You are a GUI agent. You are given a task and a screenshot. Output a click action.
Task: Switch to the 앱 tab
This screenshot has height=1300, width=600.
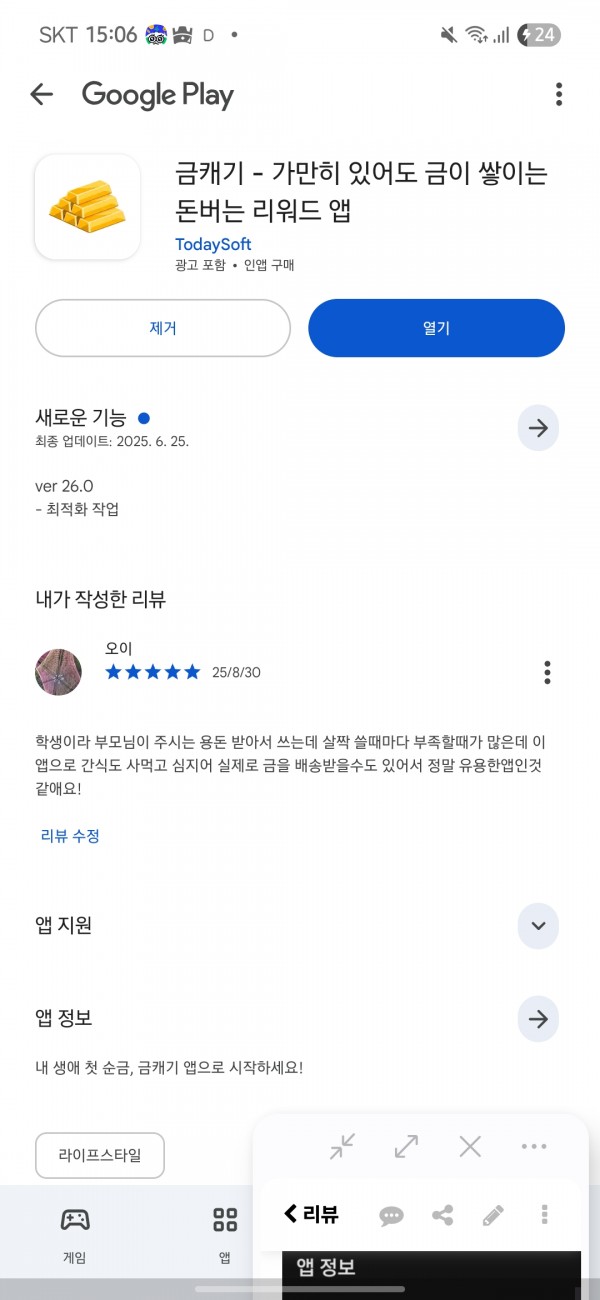(225, 1234)
